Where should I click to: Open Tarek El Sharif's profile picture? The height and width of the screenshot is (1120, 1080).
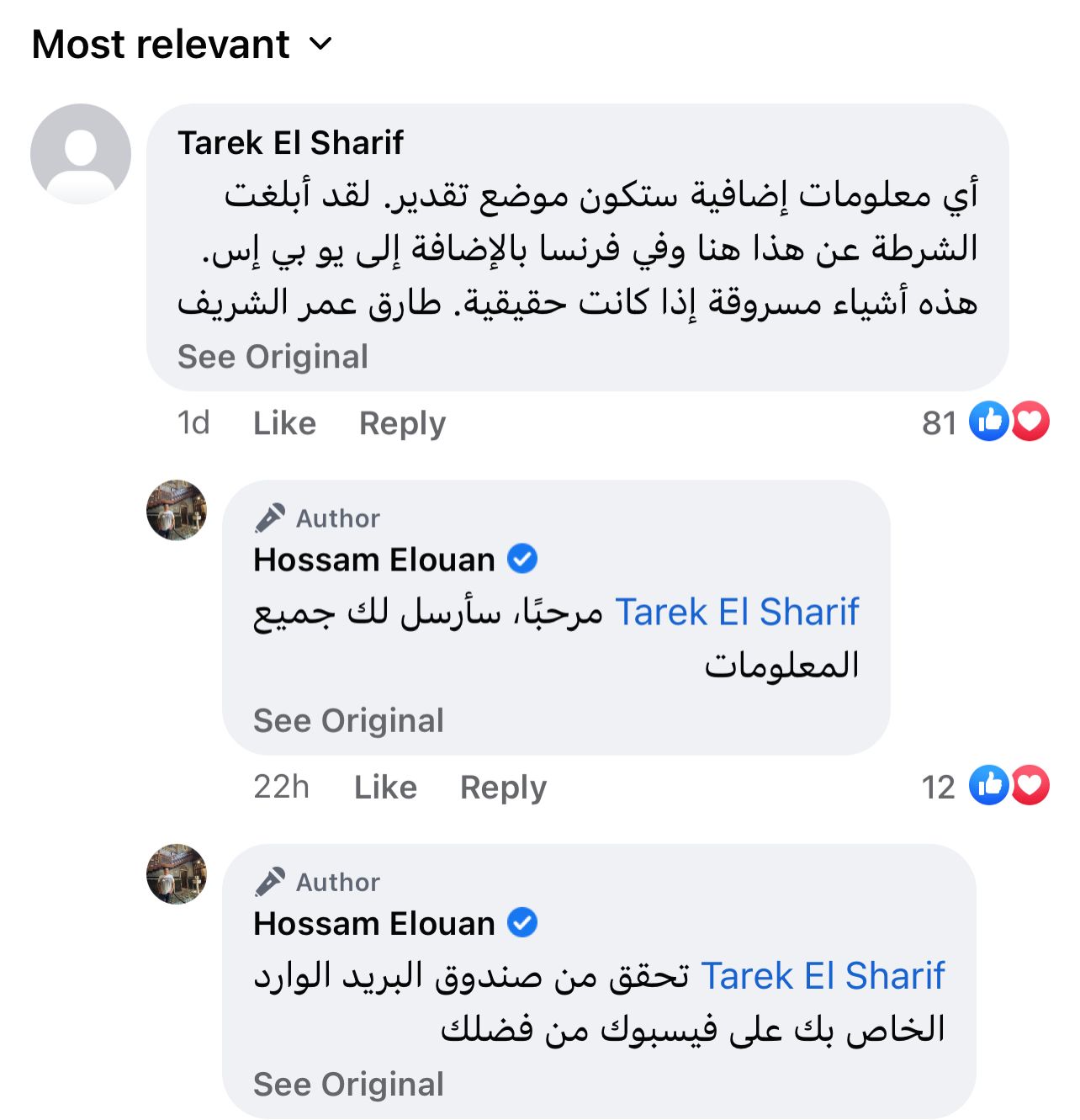point(81,154)
